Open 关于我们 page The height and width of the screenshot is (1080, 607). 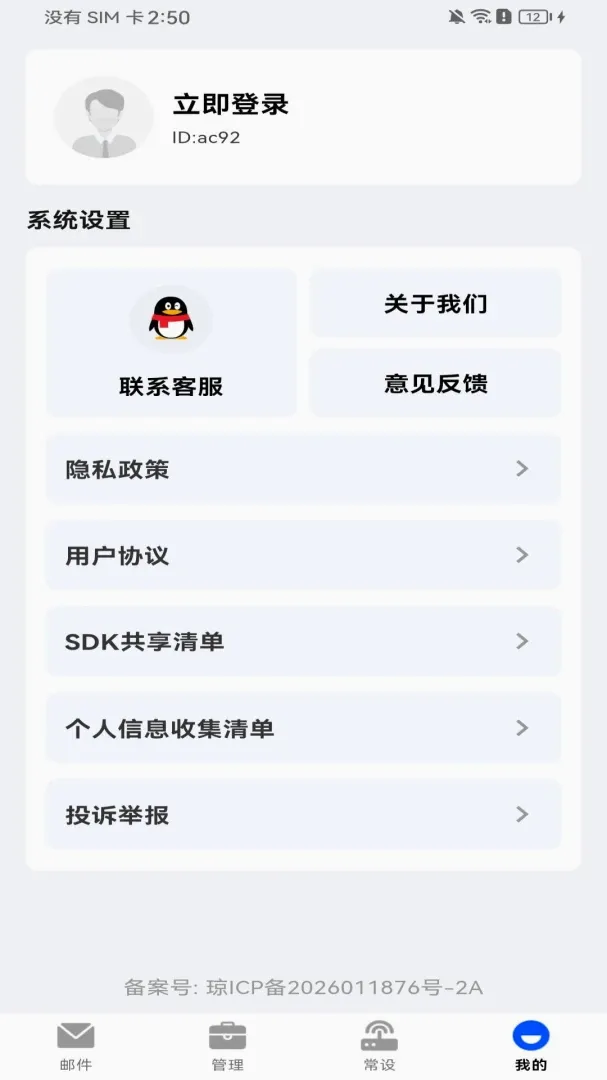pos(435,303)
